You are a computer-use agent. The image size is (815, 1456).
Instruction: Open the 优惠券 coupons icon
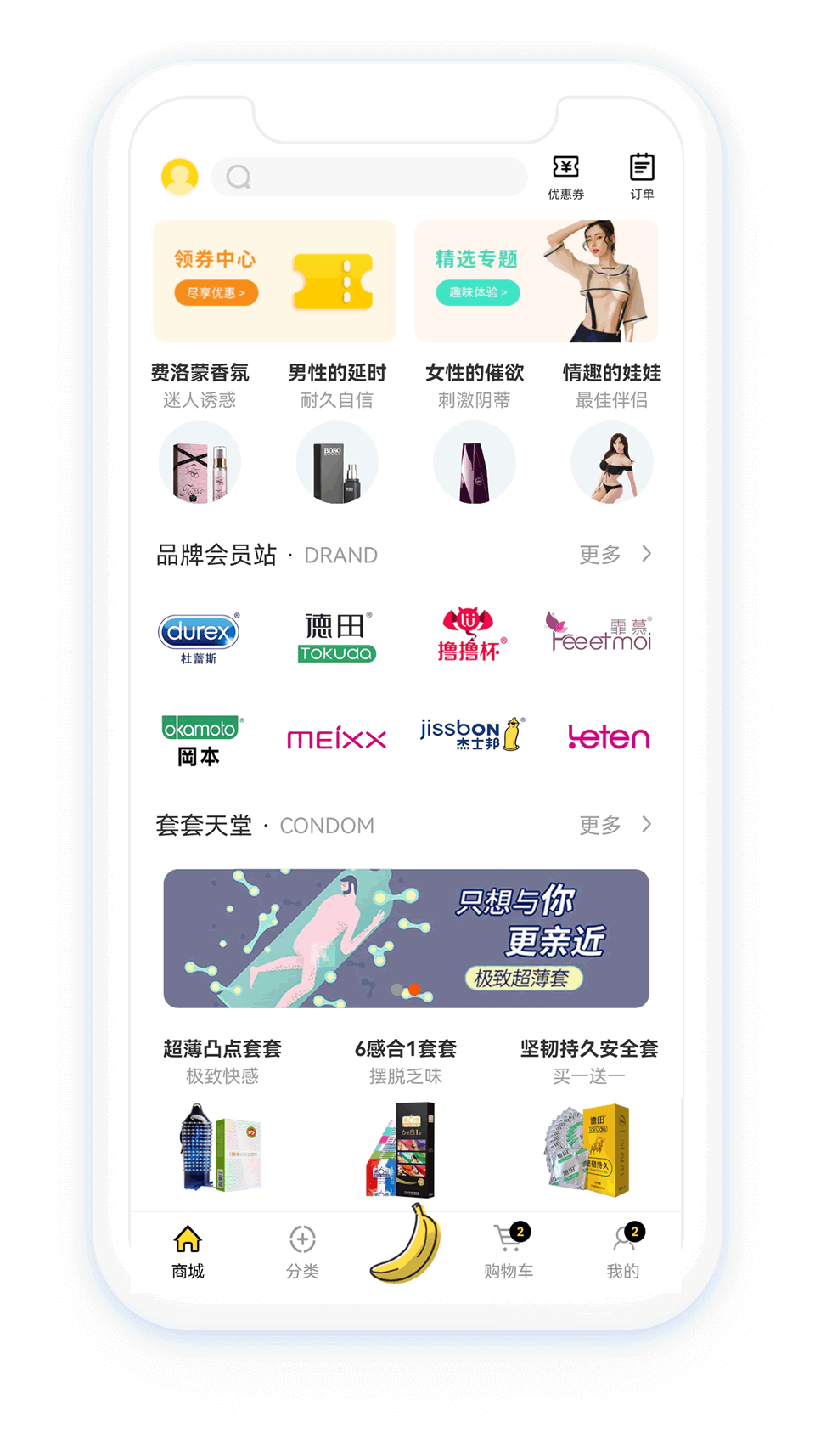(565, 177)
